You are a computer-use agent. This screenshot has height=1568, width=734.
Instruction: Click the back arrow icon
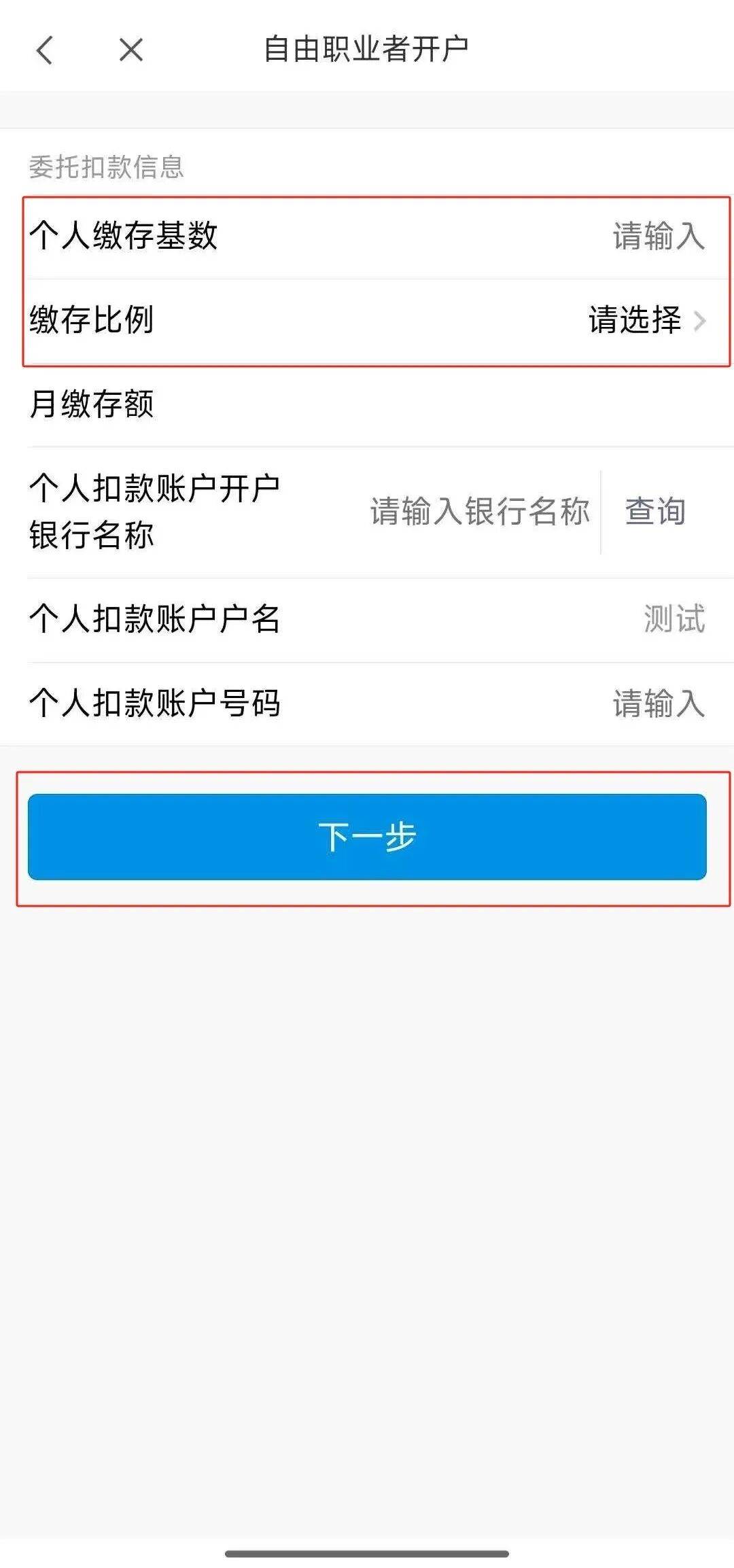pyautogui.click(x=45, y=49)
